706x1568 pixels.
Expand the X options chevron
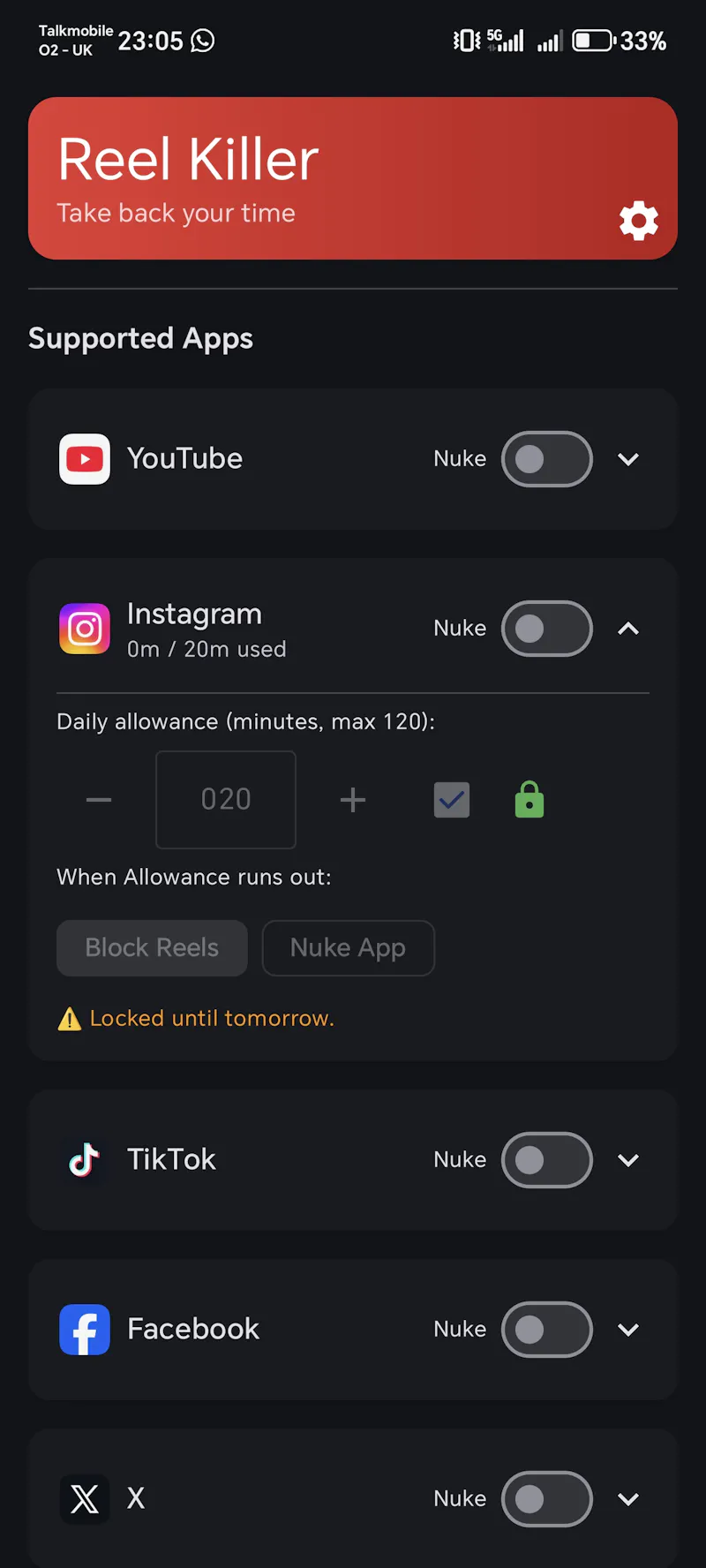pos(628,1499)
